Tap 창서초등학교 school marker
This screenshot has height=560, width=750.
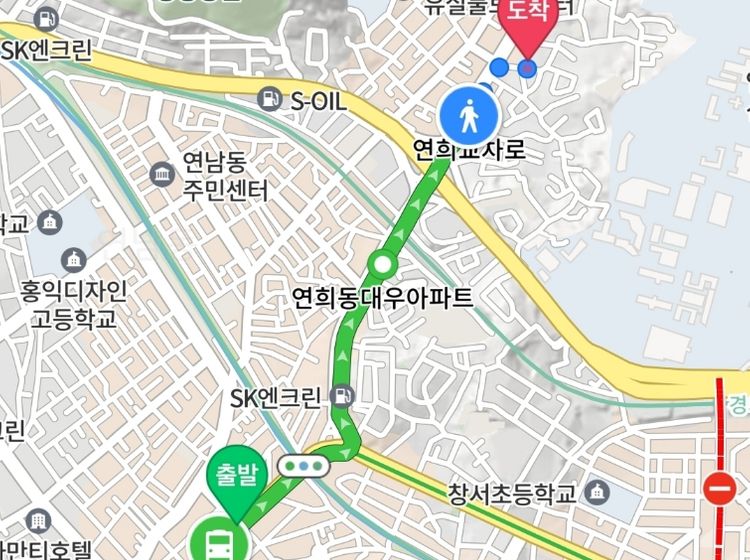click(x=597, y=492)
